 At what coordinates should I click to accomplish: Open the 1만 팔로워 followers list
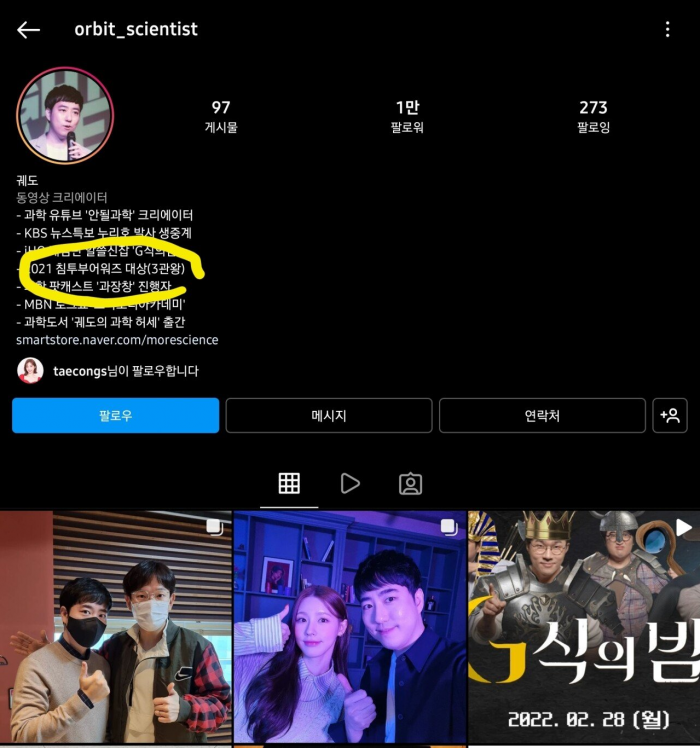click(x=407, y=116)
